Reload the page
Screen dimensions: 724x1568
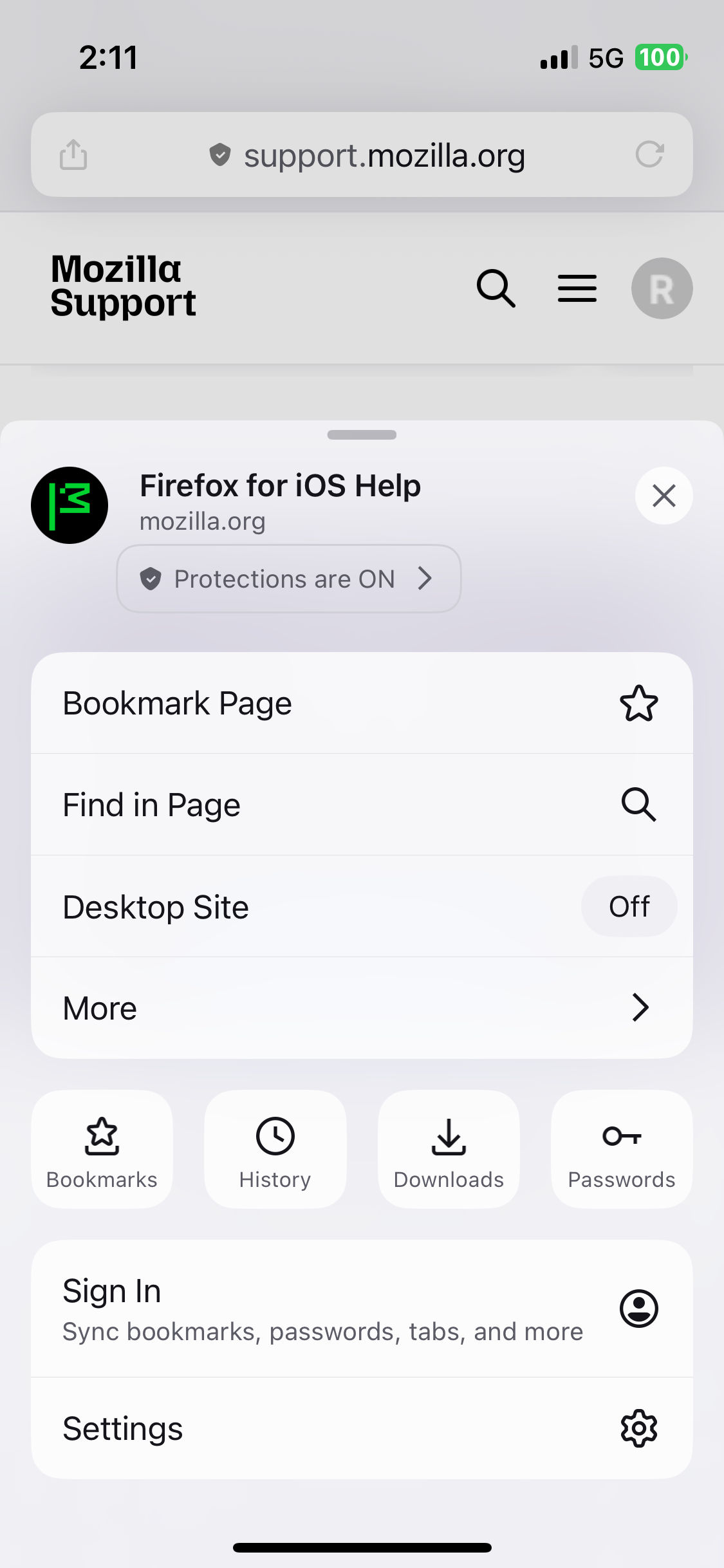coord(649,155)
